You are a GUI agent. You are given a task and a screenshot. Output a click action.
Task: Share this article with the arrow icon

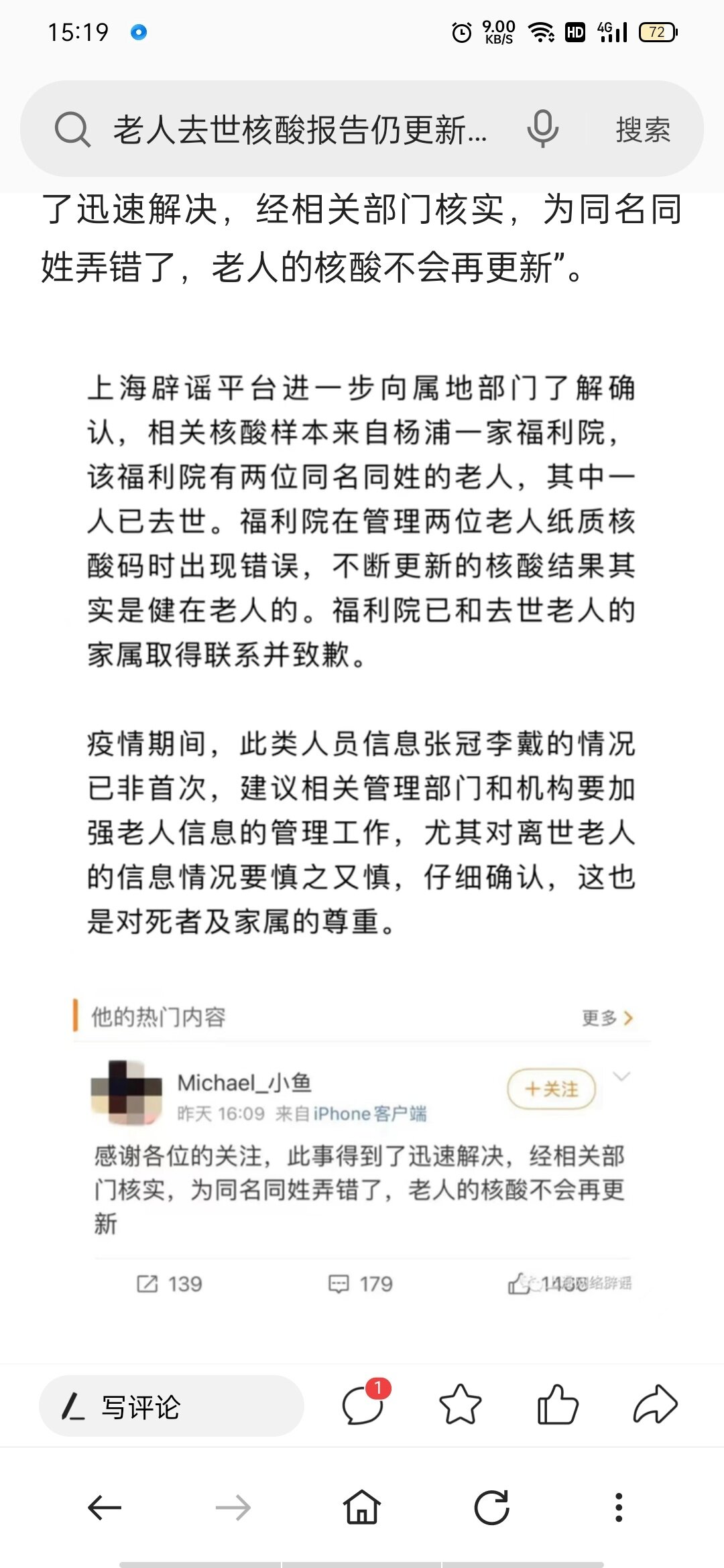point(655,1404)
